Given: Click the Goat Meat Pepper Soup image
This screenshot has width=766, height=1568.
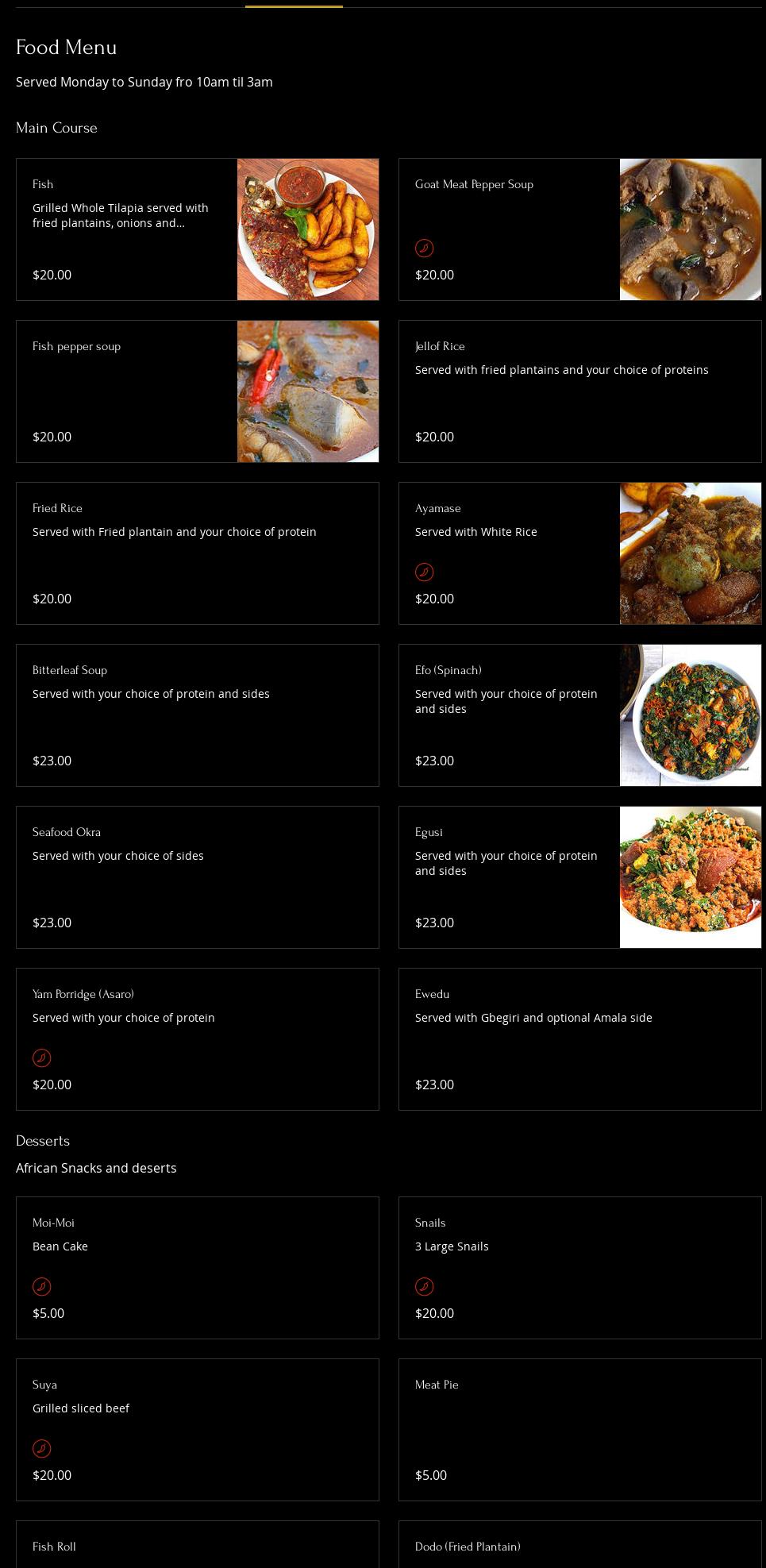Looking at the screenshot, I should click(690, 229).
